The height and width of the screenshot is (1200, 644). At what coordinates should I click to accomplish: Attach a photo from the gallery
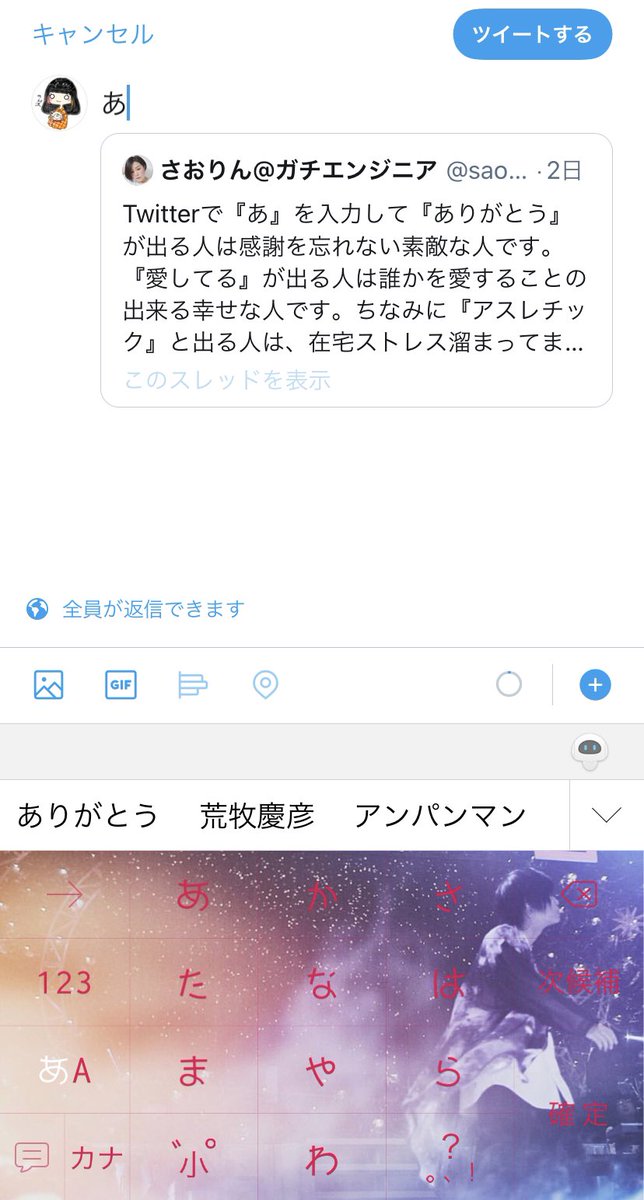pyautogui.click(x=48, y=685)
